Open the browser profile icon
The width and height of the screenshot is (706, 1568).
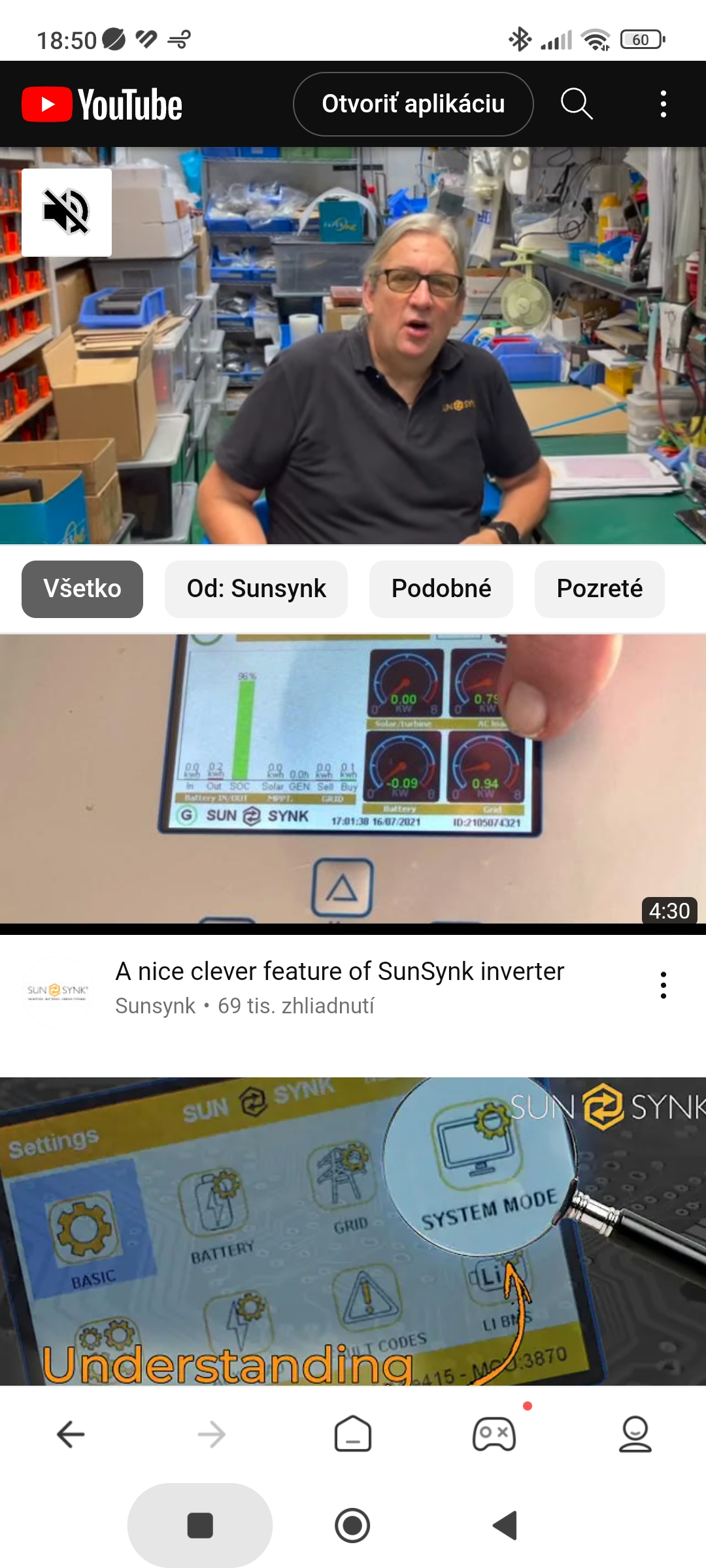[635, 1434]
